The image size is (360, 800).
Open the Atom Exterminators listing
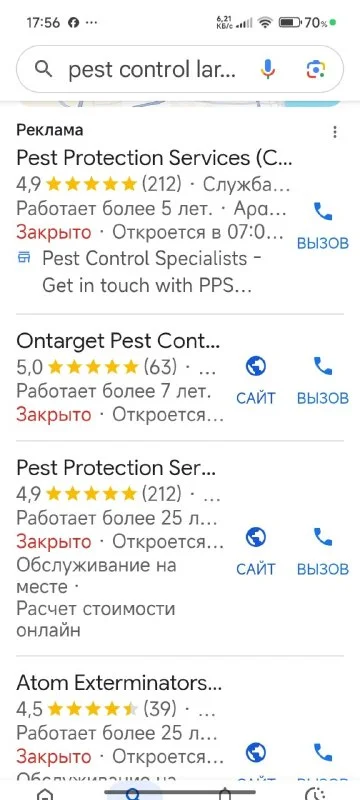pyautogui.click(x=119, y=683)
